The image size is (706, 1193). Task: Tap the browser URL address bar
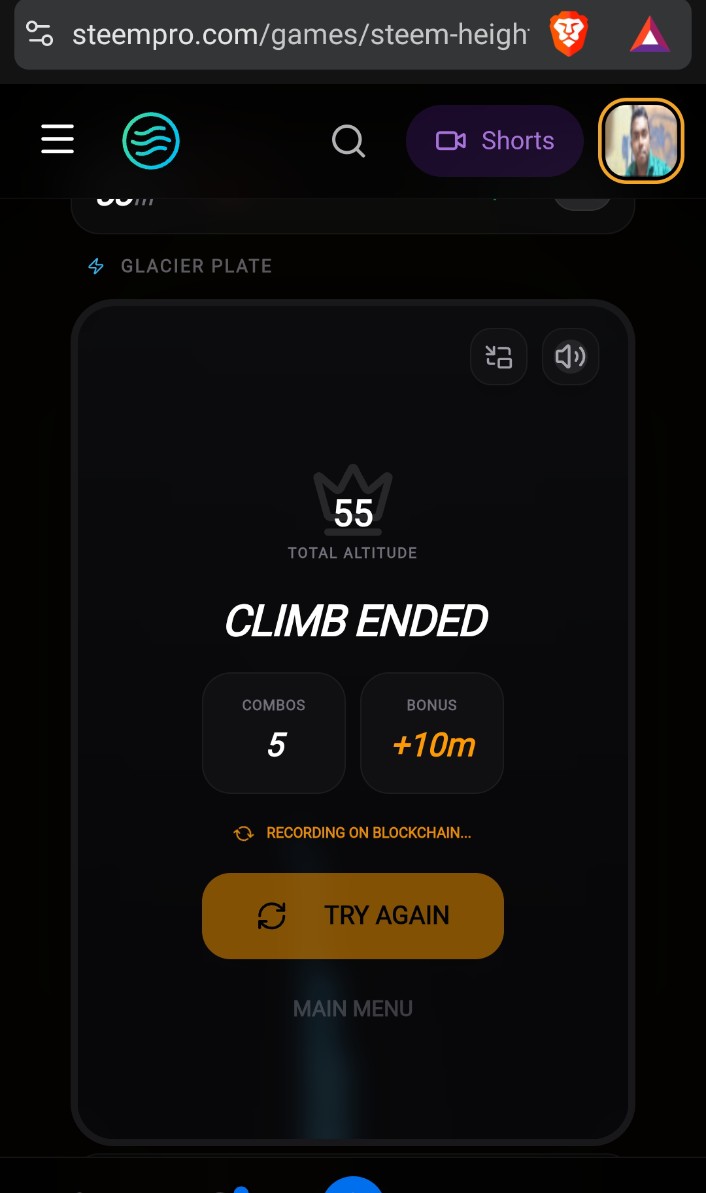300,36
